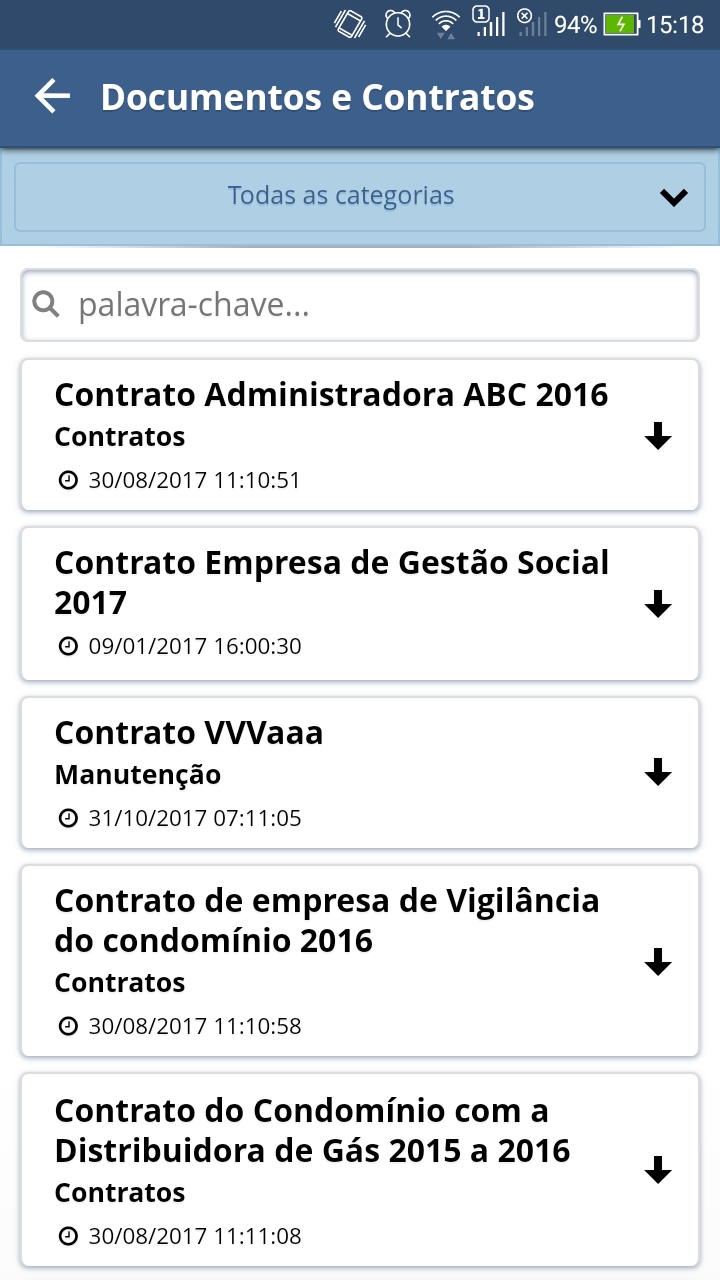Download Contrato Administradora ABC 2016 via arrow icon
Image resolution: width=720 pixels, height=1280 pixels.
click(658, 436)
